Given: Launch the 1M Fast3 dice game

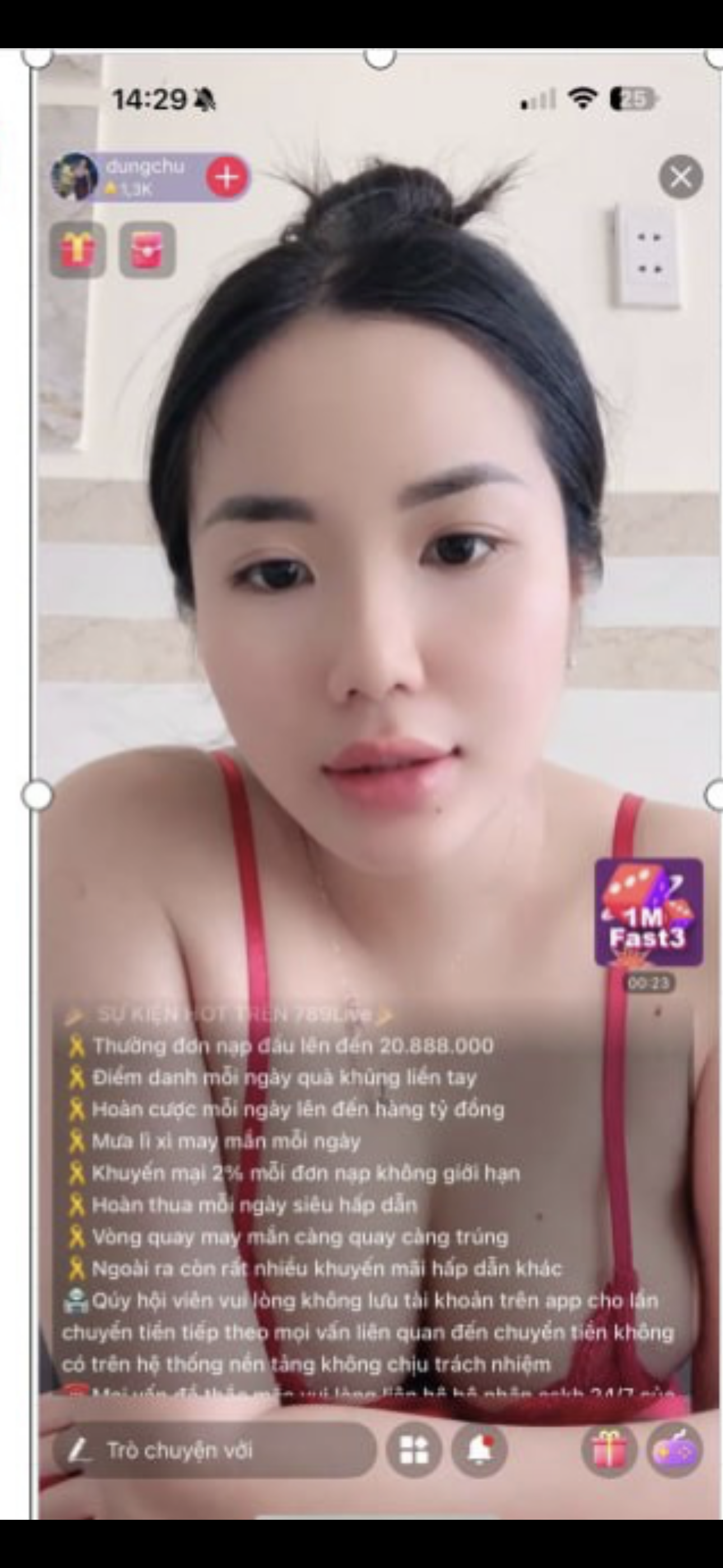Looking at the screenshot, I should point(649,912).
